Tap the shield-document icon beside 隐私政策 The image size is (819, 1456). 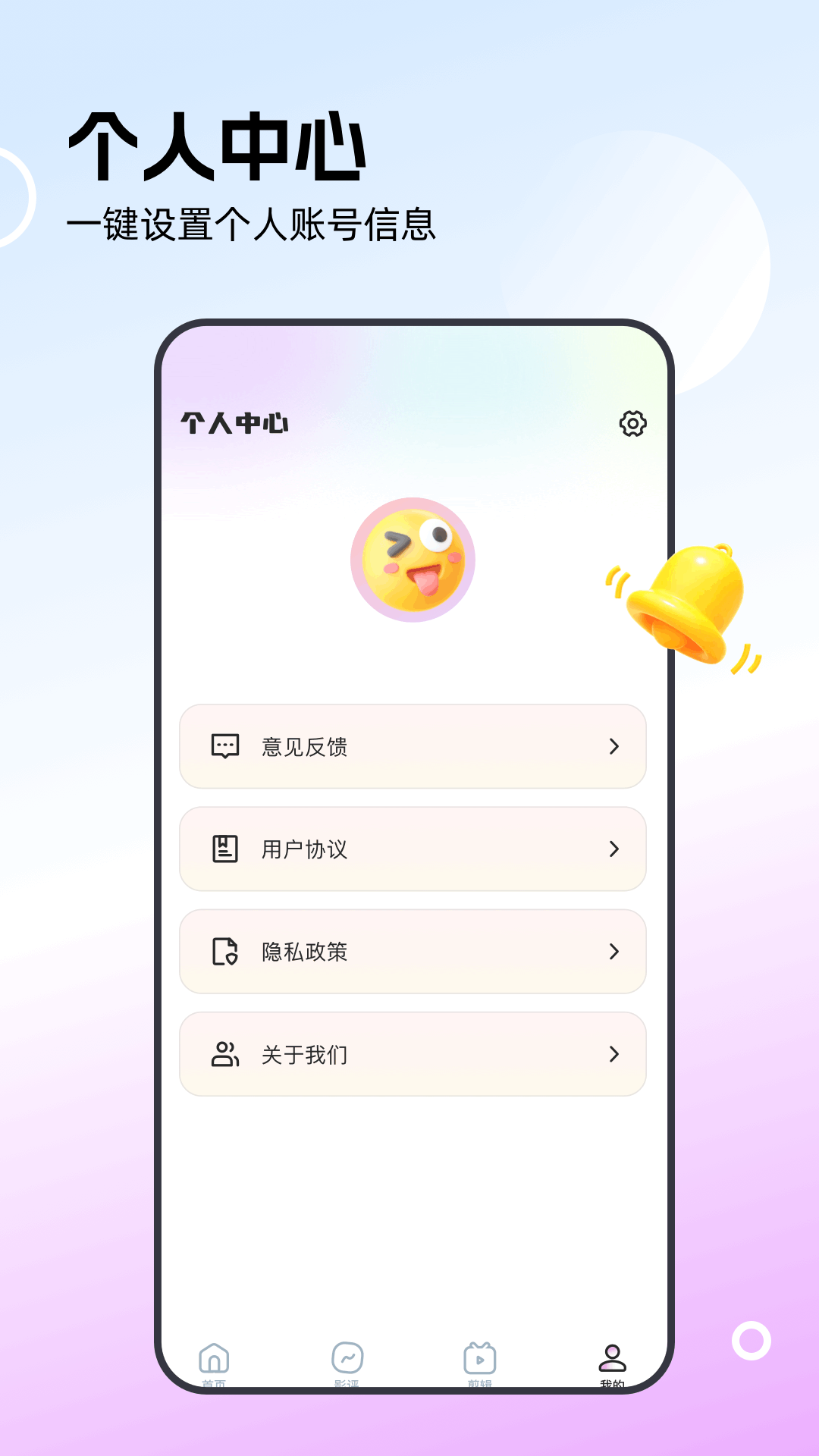[x=224, y=952]
